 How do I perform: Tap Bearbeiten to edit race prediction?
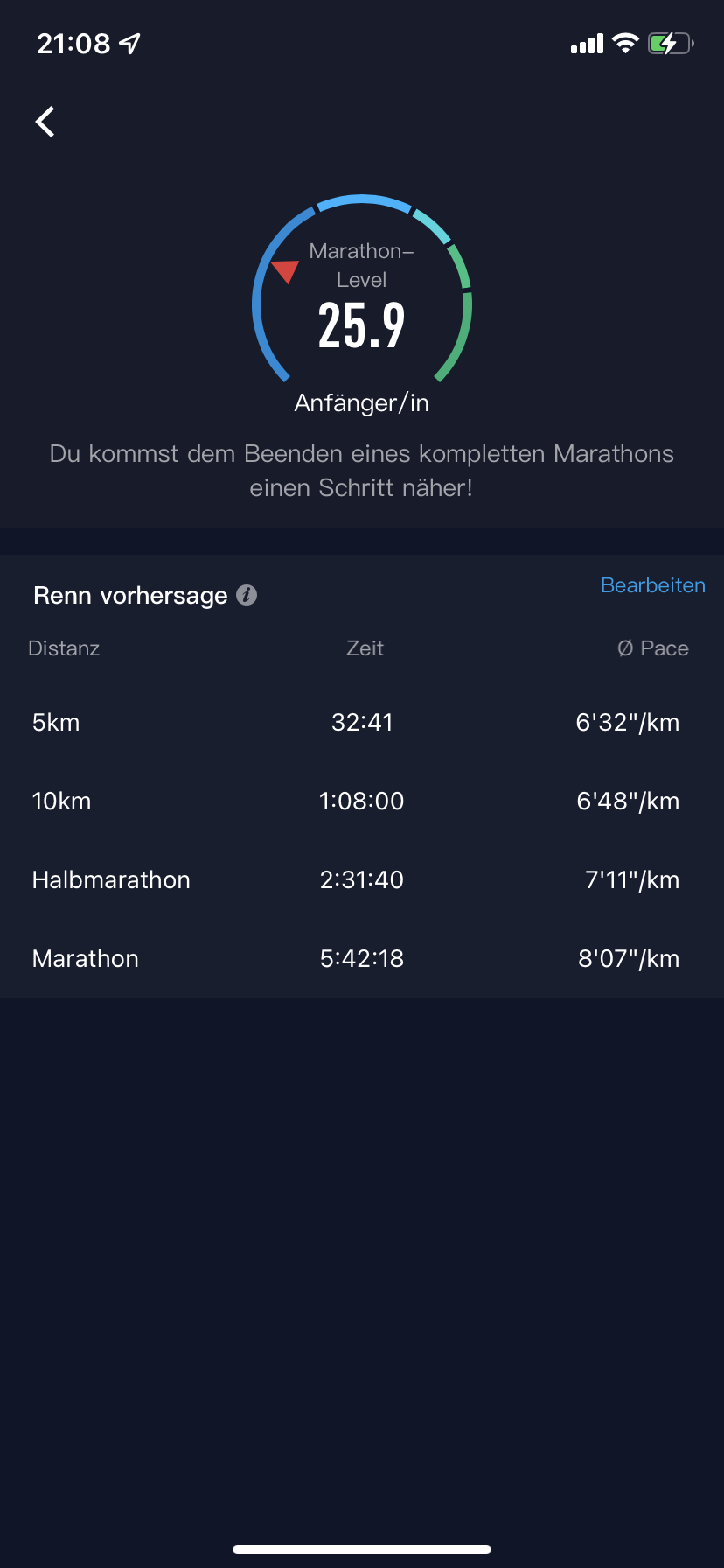[652, 585]
